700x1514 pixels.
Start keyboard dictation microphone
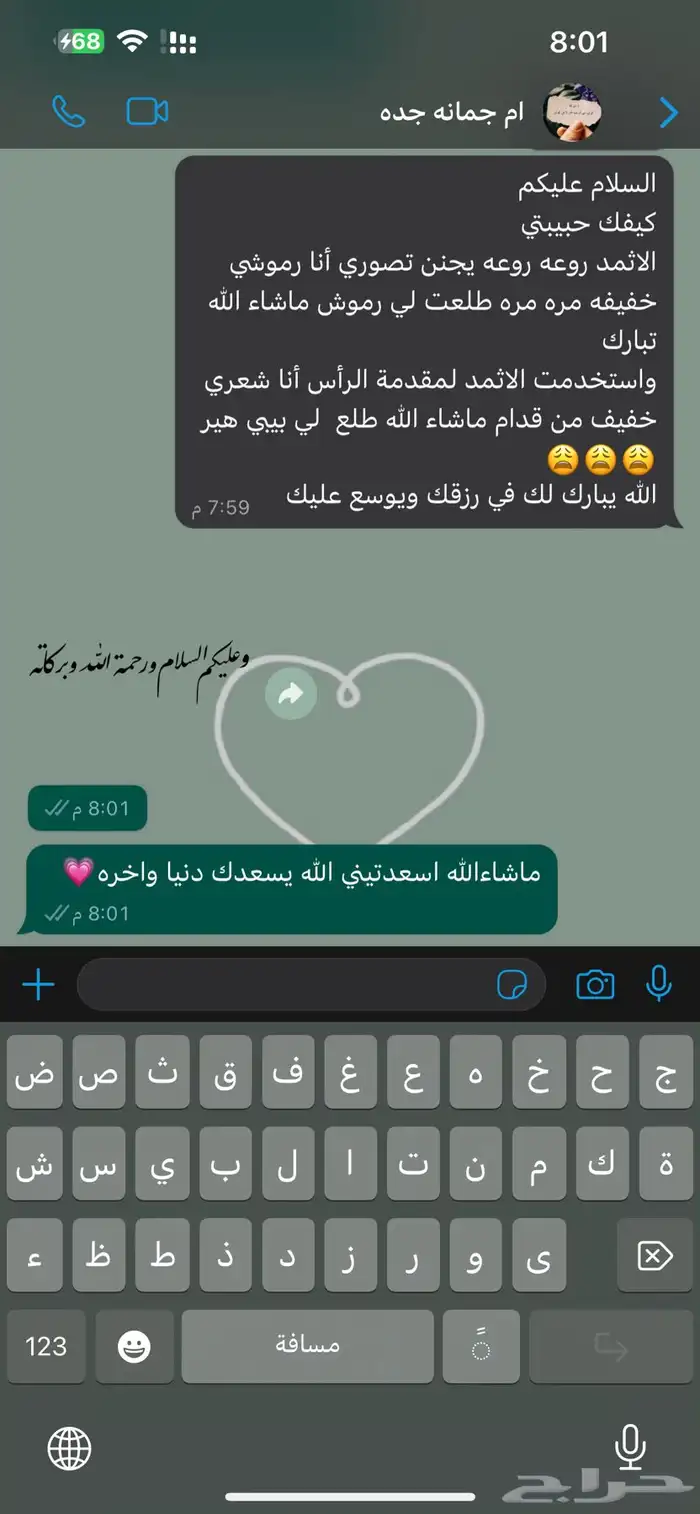coord(630,1447)
